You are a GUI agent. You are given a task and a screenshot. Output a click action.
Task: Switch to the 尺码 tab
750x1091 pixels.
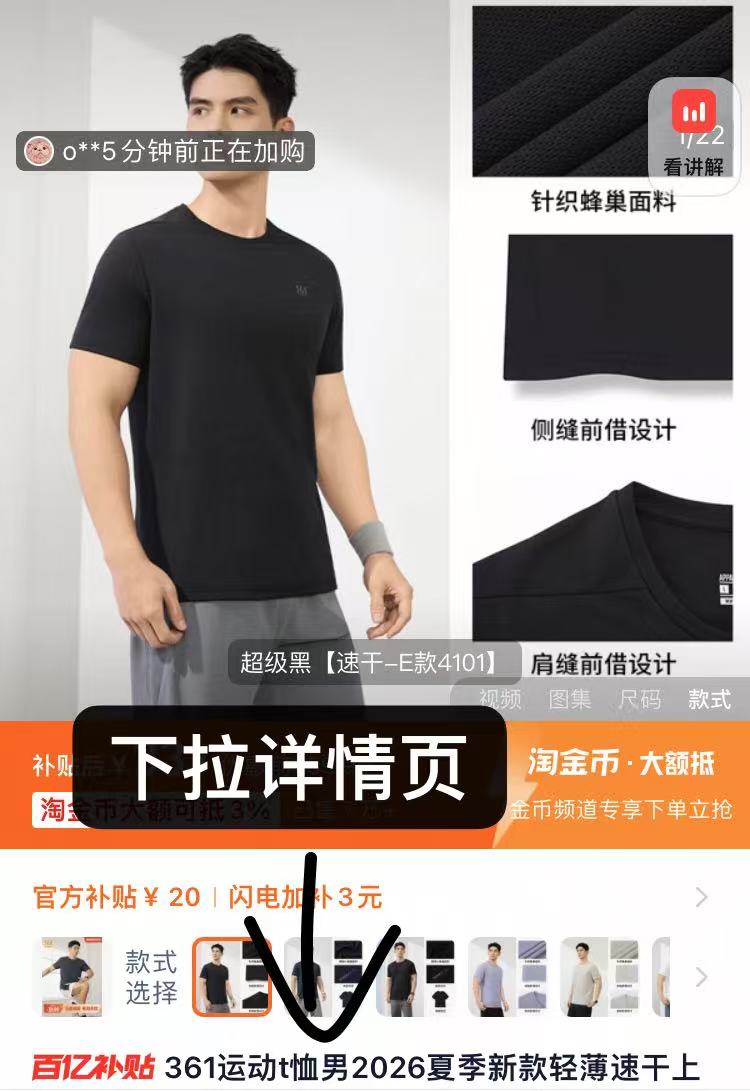point(639,699)
